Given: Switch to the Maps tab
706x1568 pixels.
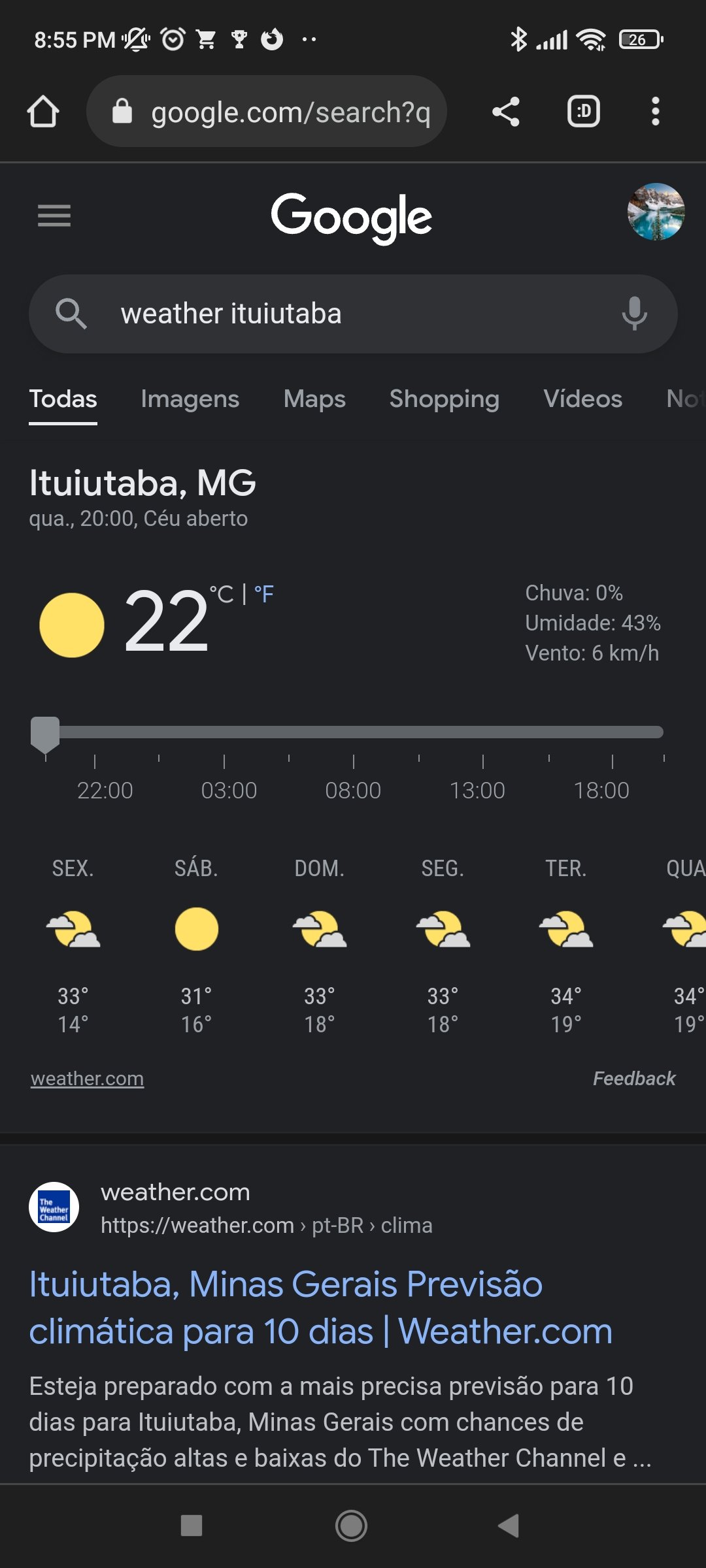Looking at the screenshot, I should click(314, 399).
